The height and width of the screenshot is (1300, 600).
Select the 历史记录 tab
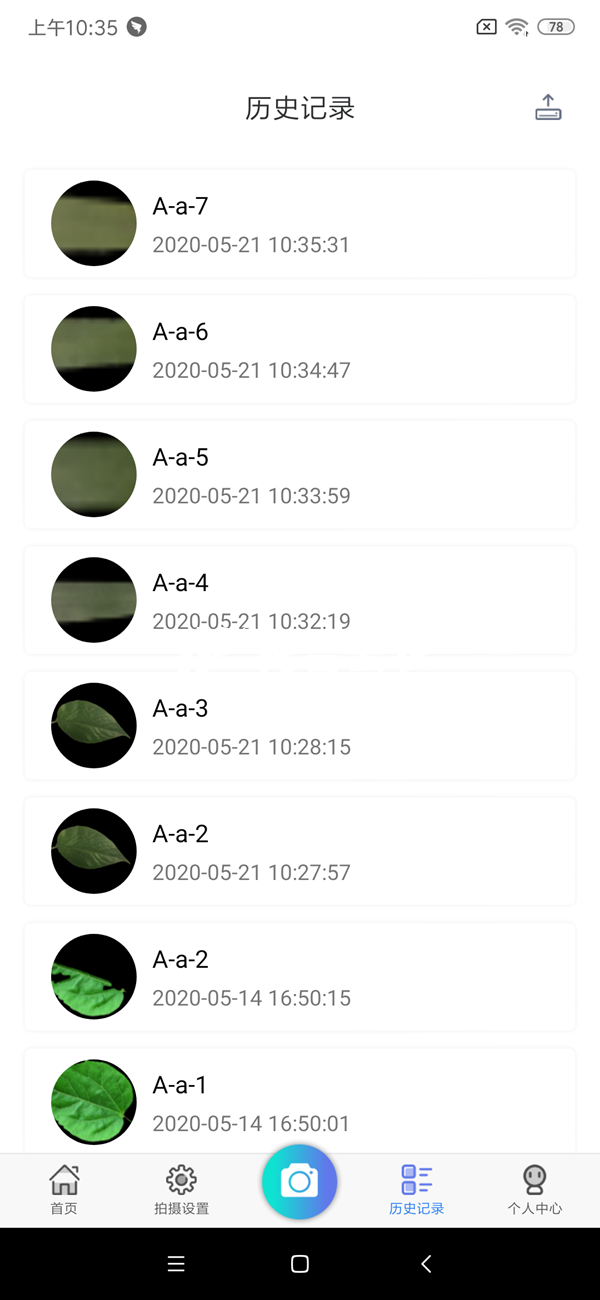tap(416, 1190)
